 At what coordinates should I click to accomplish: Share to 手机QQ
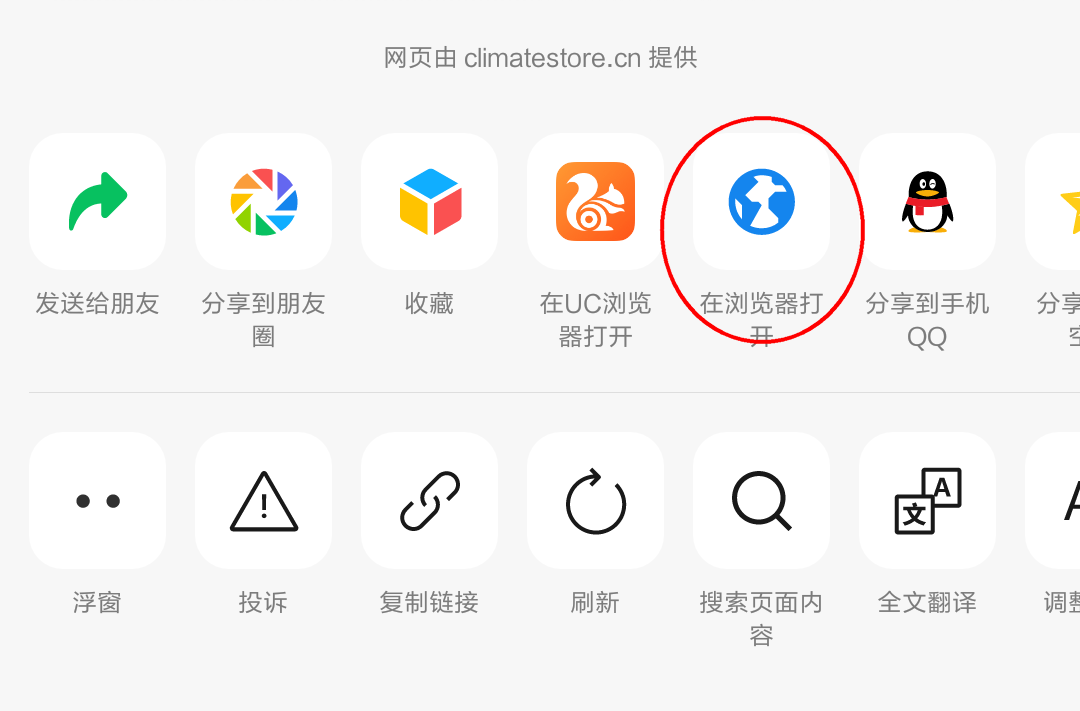coord(927,202)
